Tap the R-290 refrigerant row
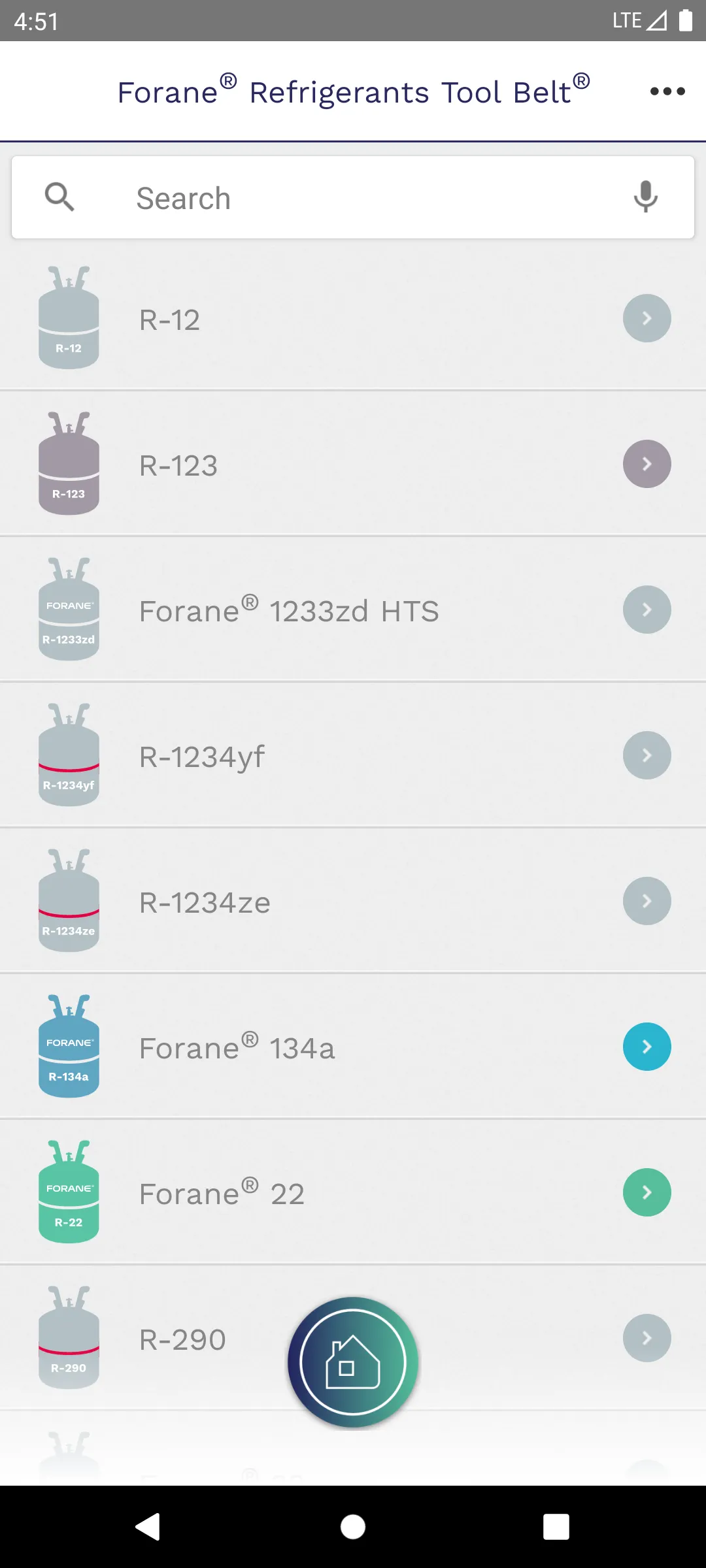This screenshot has width=706, height=1568. pyautogui.click(x=183, y=1339)
